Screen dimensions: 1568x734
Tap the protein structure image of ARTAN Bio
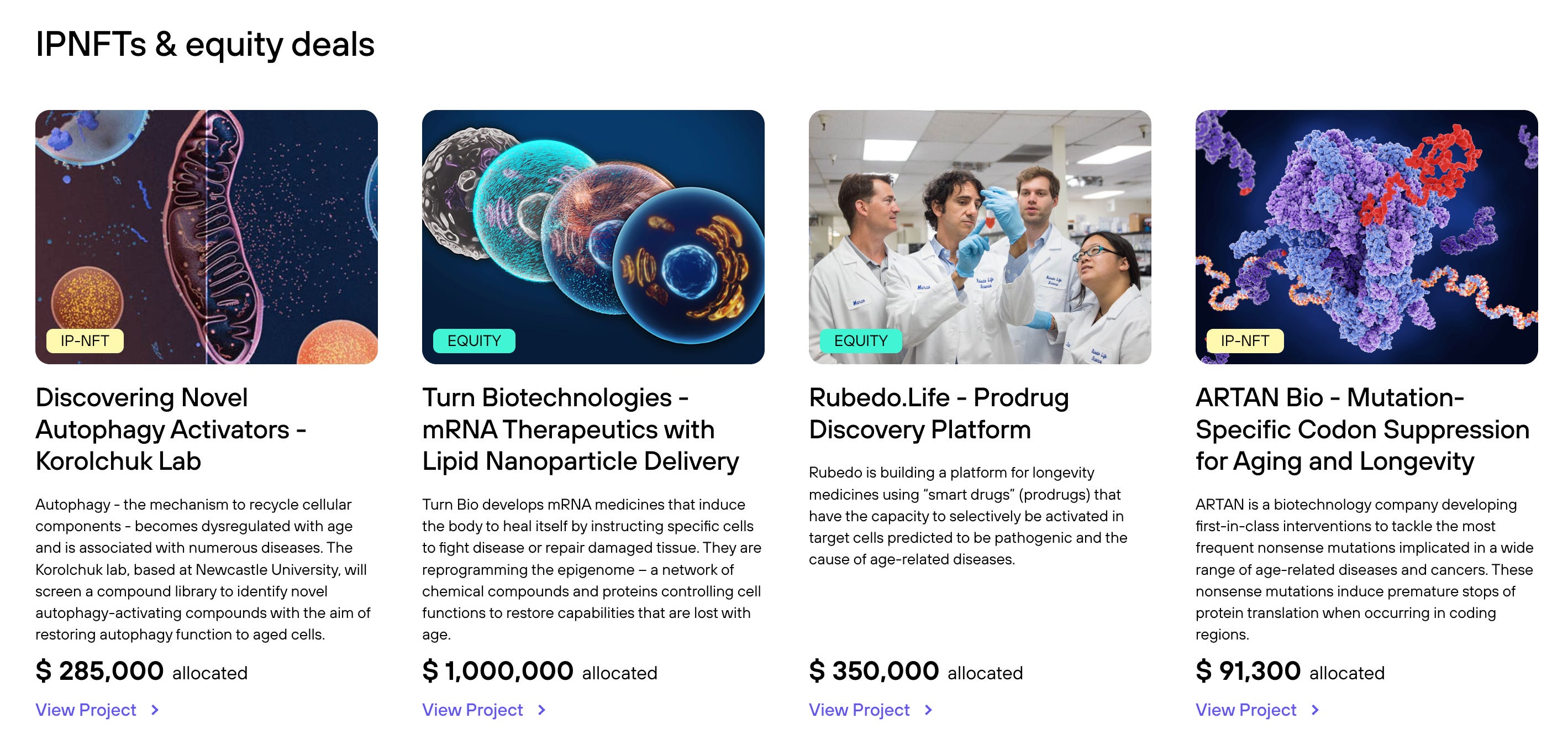click(x=1366, y=237)
